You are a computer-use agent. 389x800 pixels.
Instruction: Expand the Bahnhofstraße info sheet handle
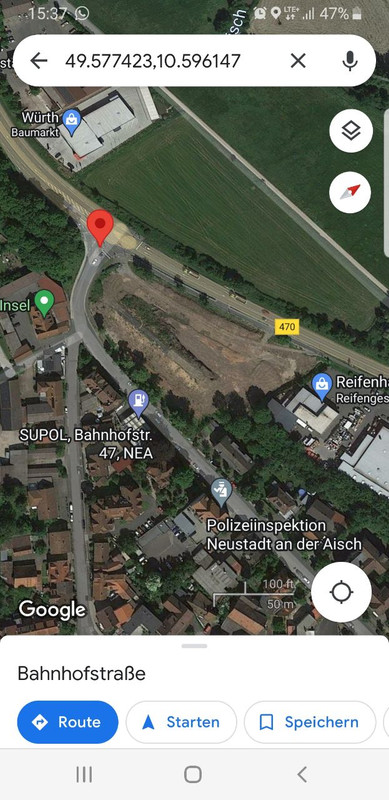pos(194,646)
